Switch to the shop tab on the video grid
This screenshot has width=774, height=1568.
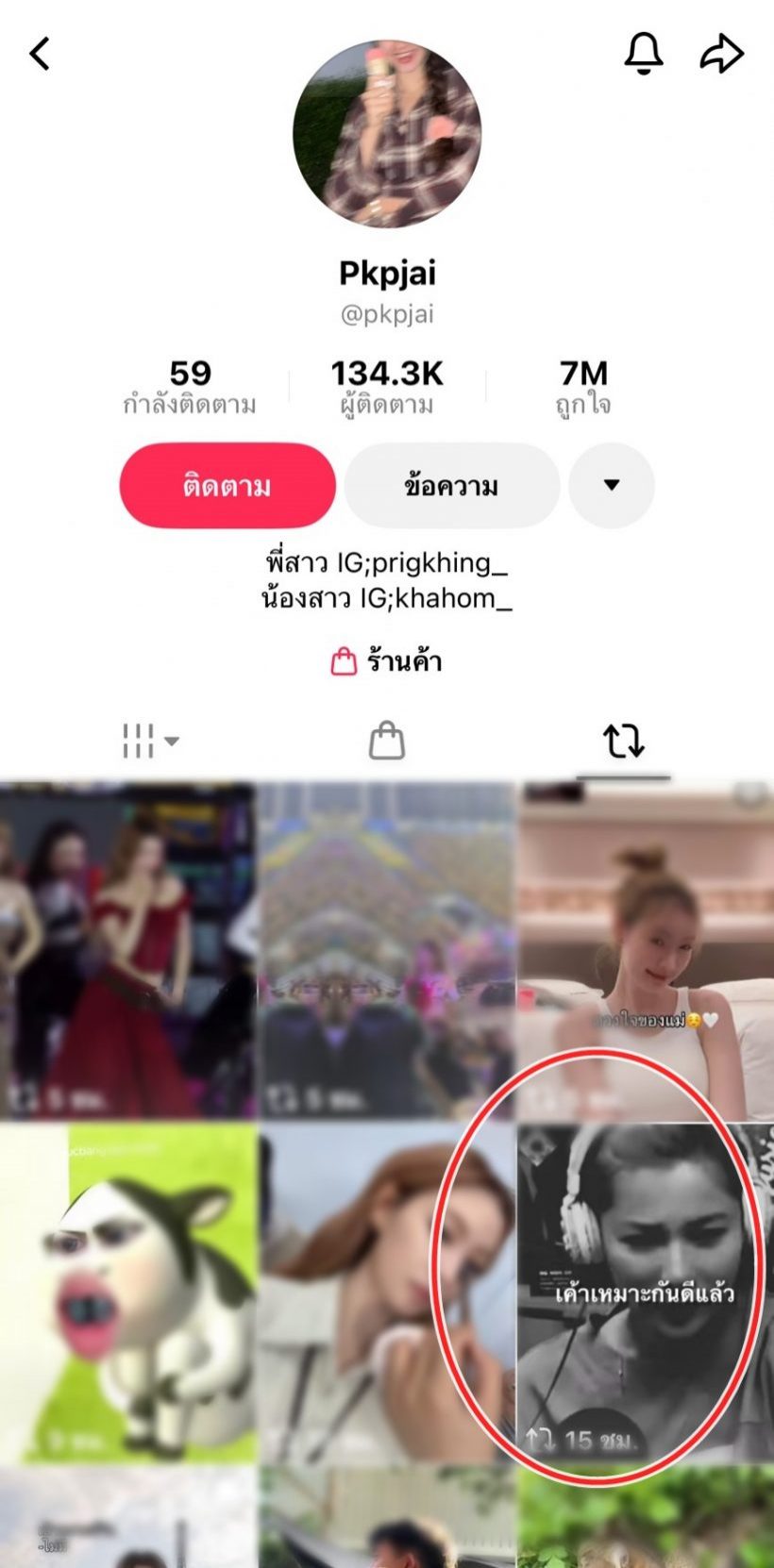[386, 743]
